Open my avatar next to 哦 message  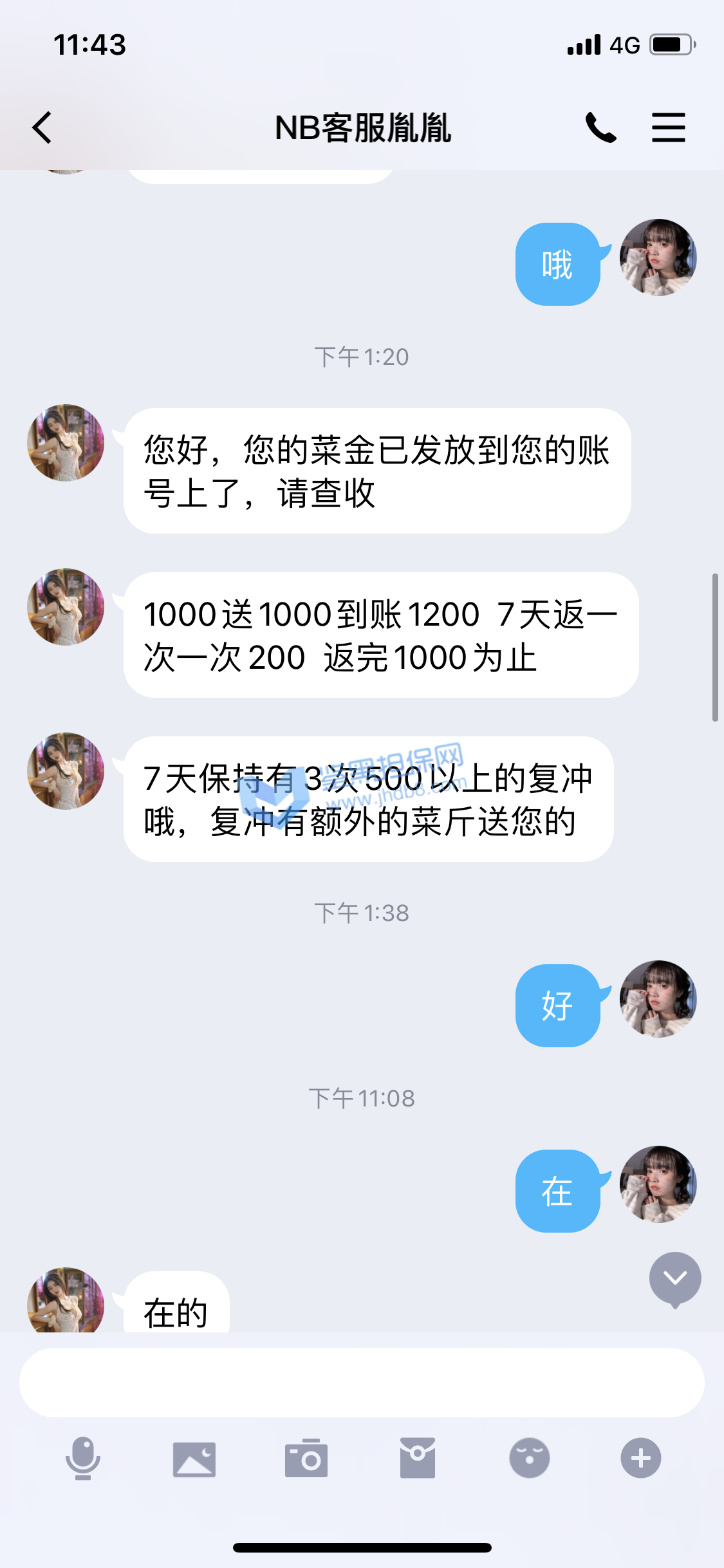coord(658,257)
